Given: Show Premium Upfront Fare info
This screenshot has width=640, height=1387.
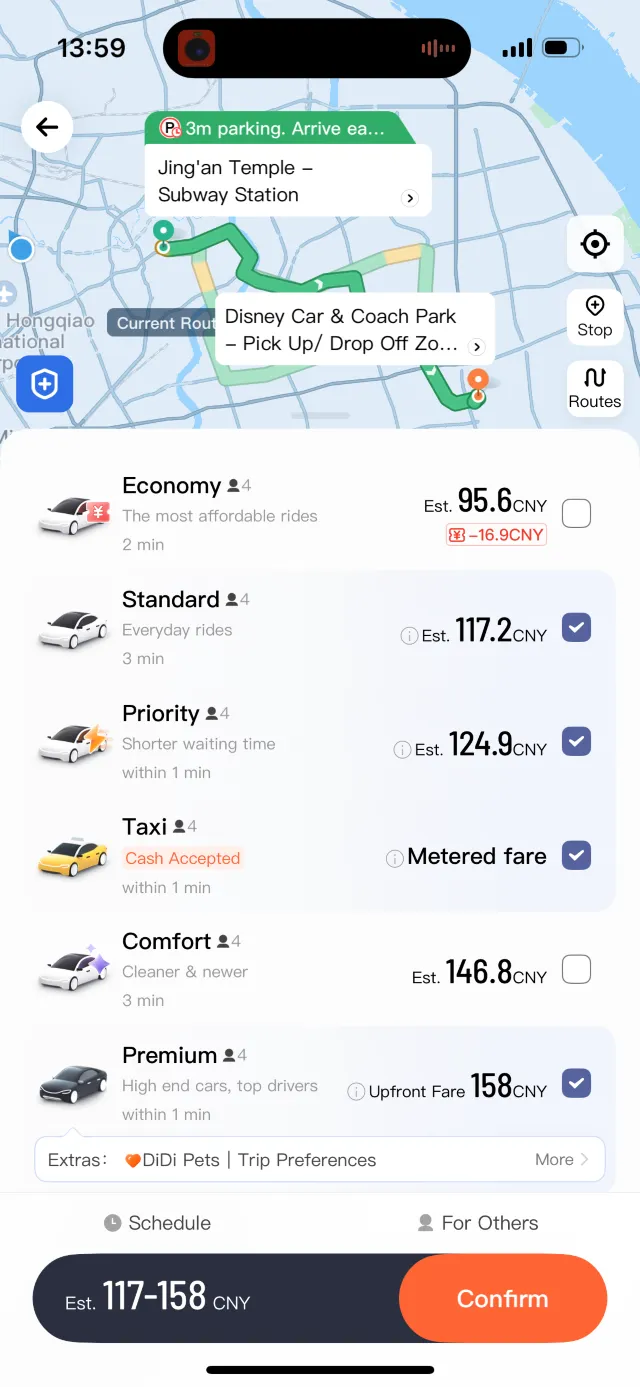Looking at the screenshot, I should tap(355, 1092).
